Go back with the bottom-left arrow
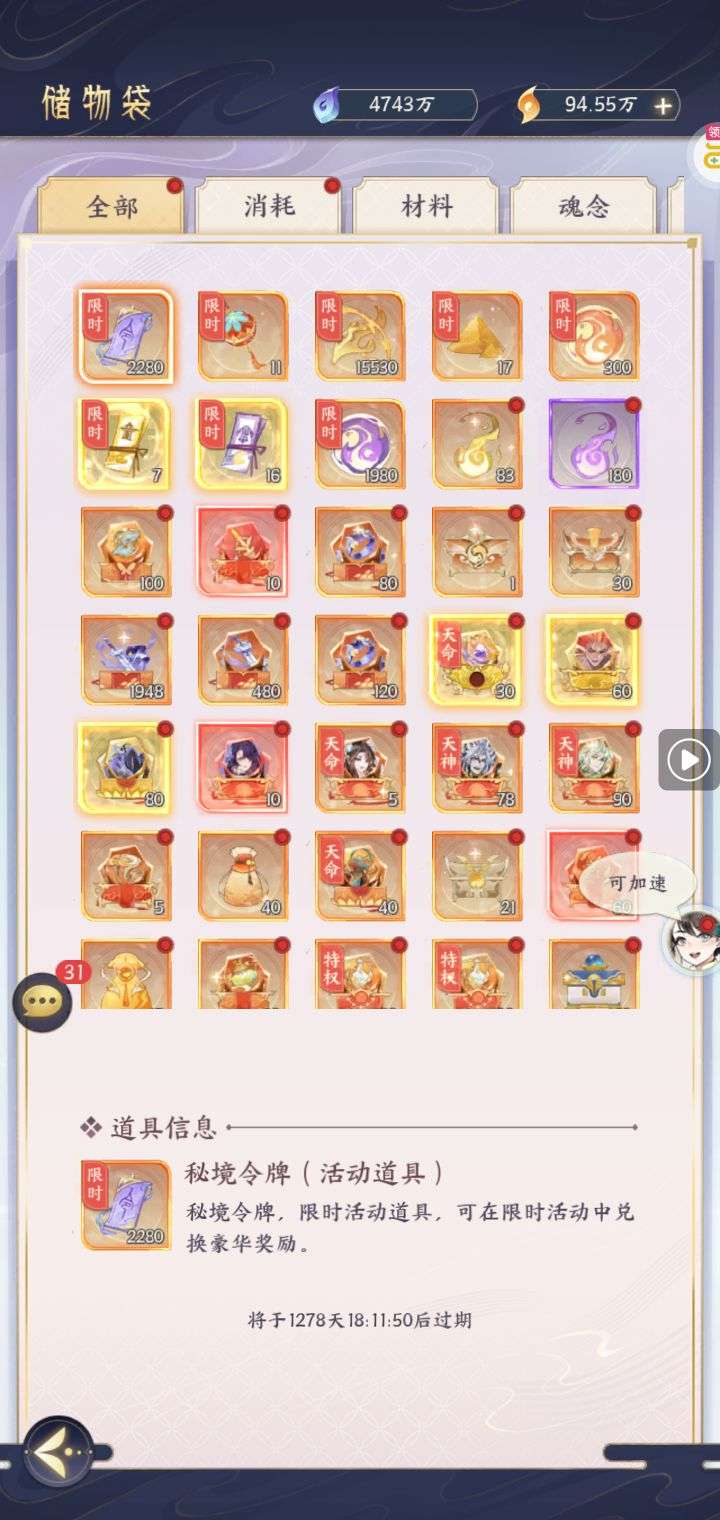 (x=57, y=1450)
